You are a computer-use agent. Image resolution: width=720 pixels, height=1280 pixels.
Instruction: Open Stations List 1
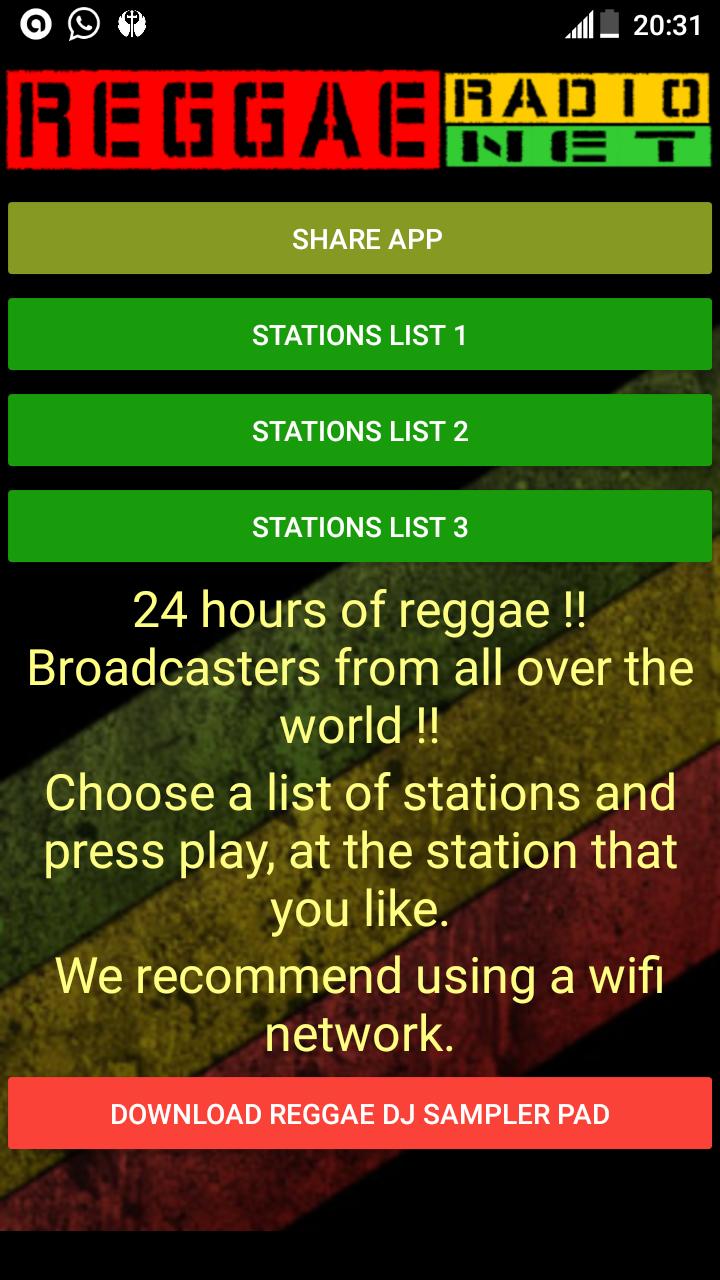coord(360,335)
